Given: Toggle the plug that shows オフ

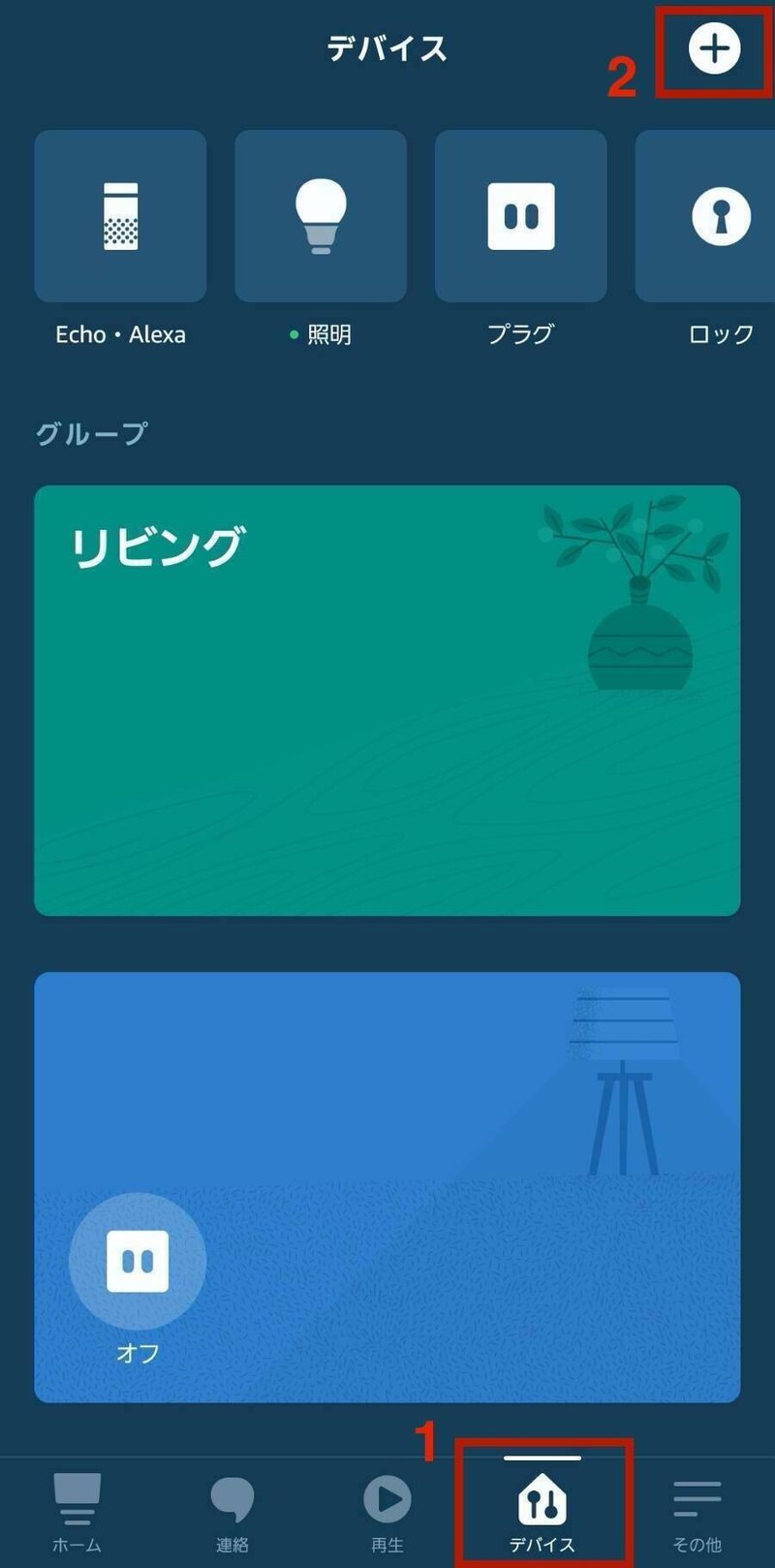Looking at the screenshot, I should pos(138,1261).
